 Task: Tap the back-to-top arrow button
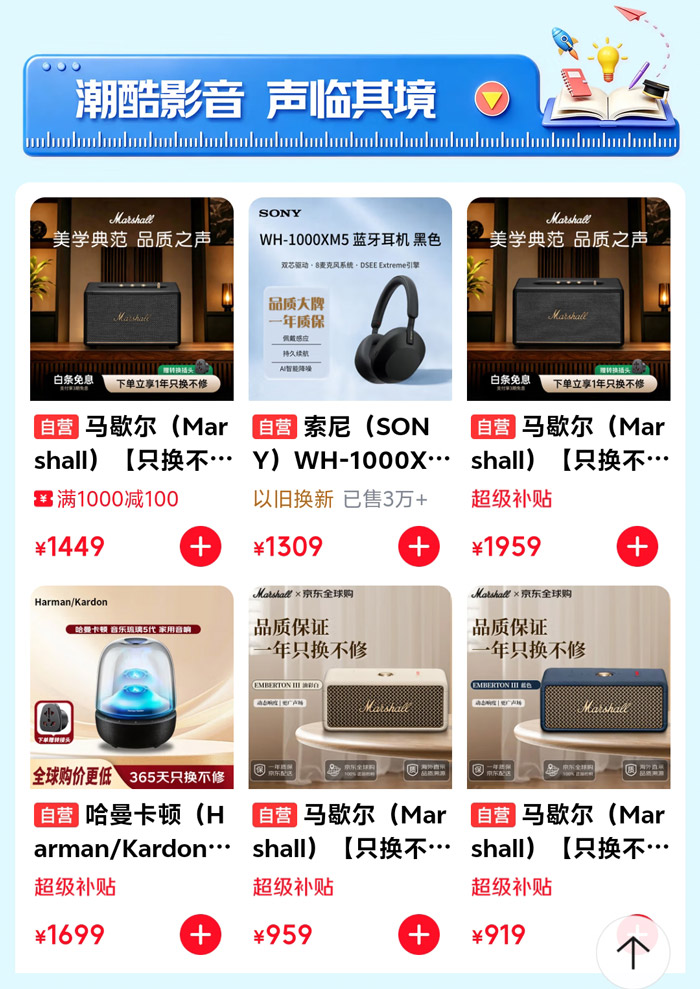[633, 952]
